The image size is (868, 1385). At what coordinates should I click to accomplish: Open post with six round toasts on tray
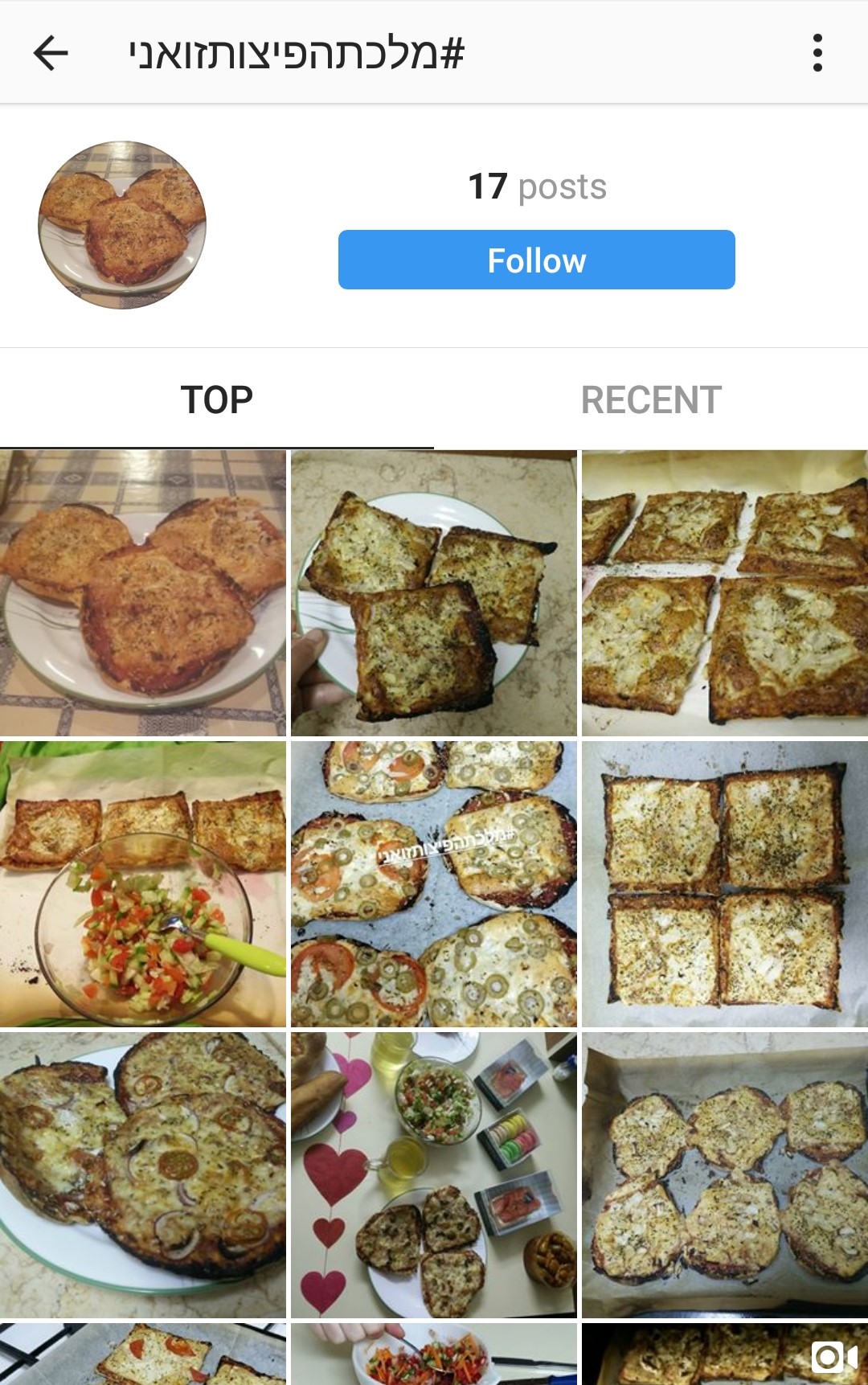click(725, 1175)
